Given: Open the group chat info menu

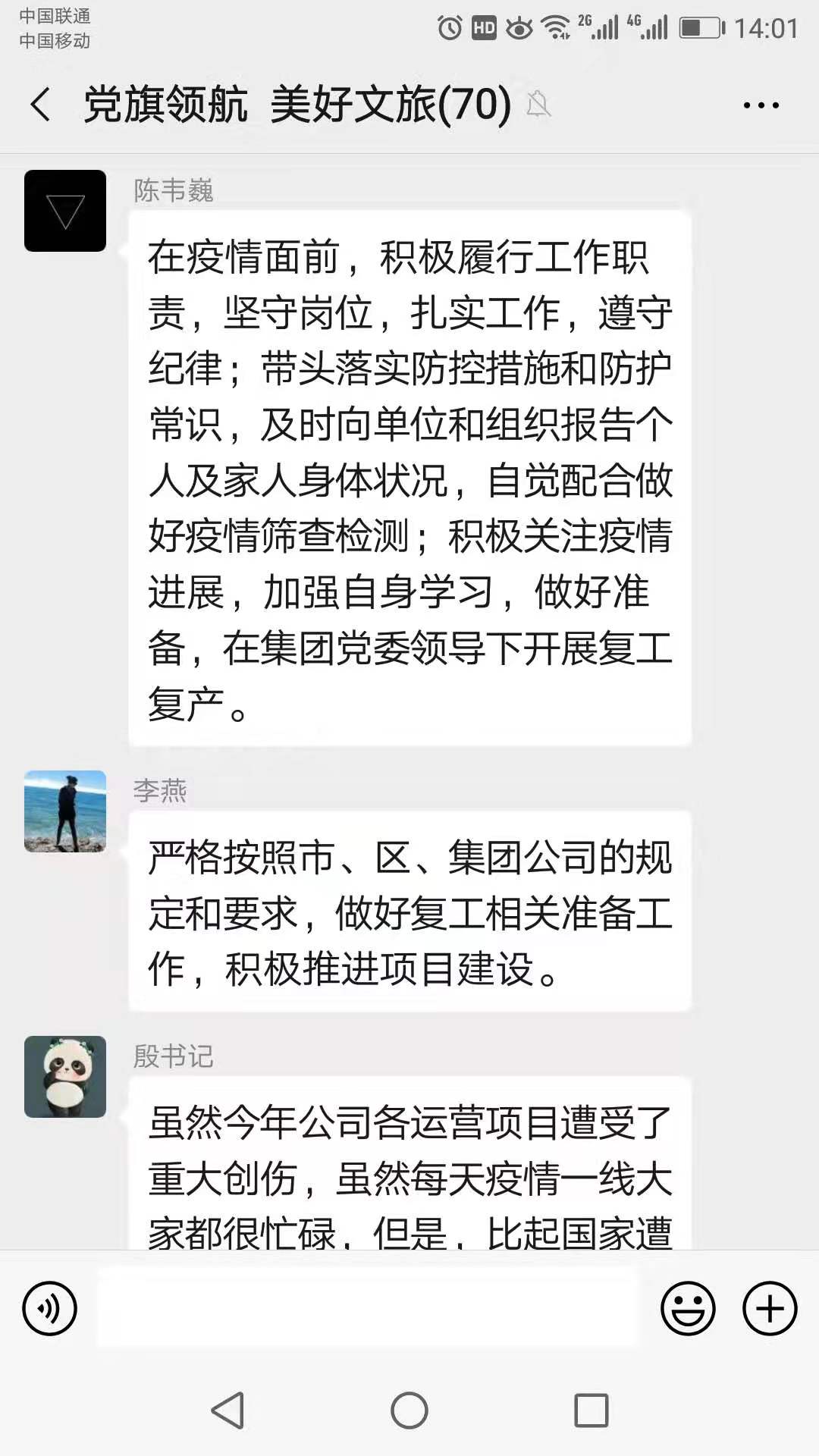Looking at the screenshot, I should pos(761,105).
